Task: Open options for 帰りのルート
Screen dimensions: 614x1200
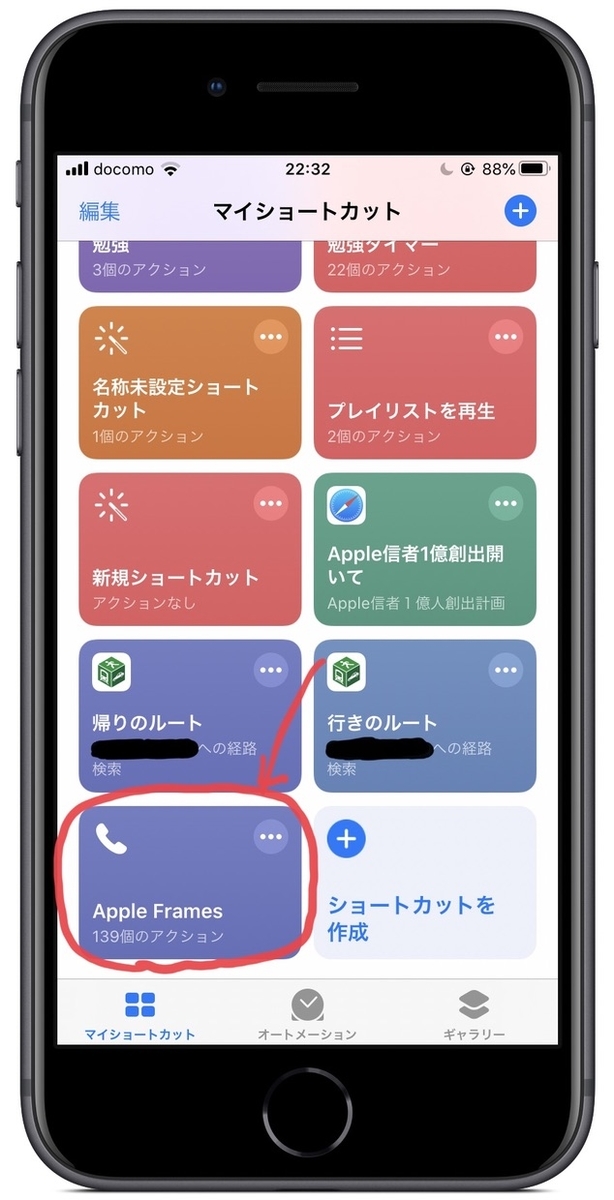Action: [x=270, y=670]
